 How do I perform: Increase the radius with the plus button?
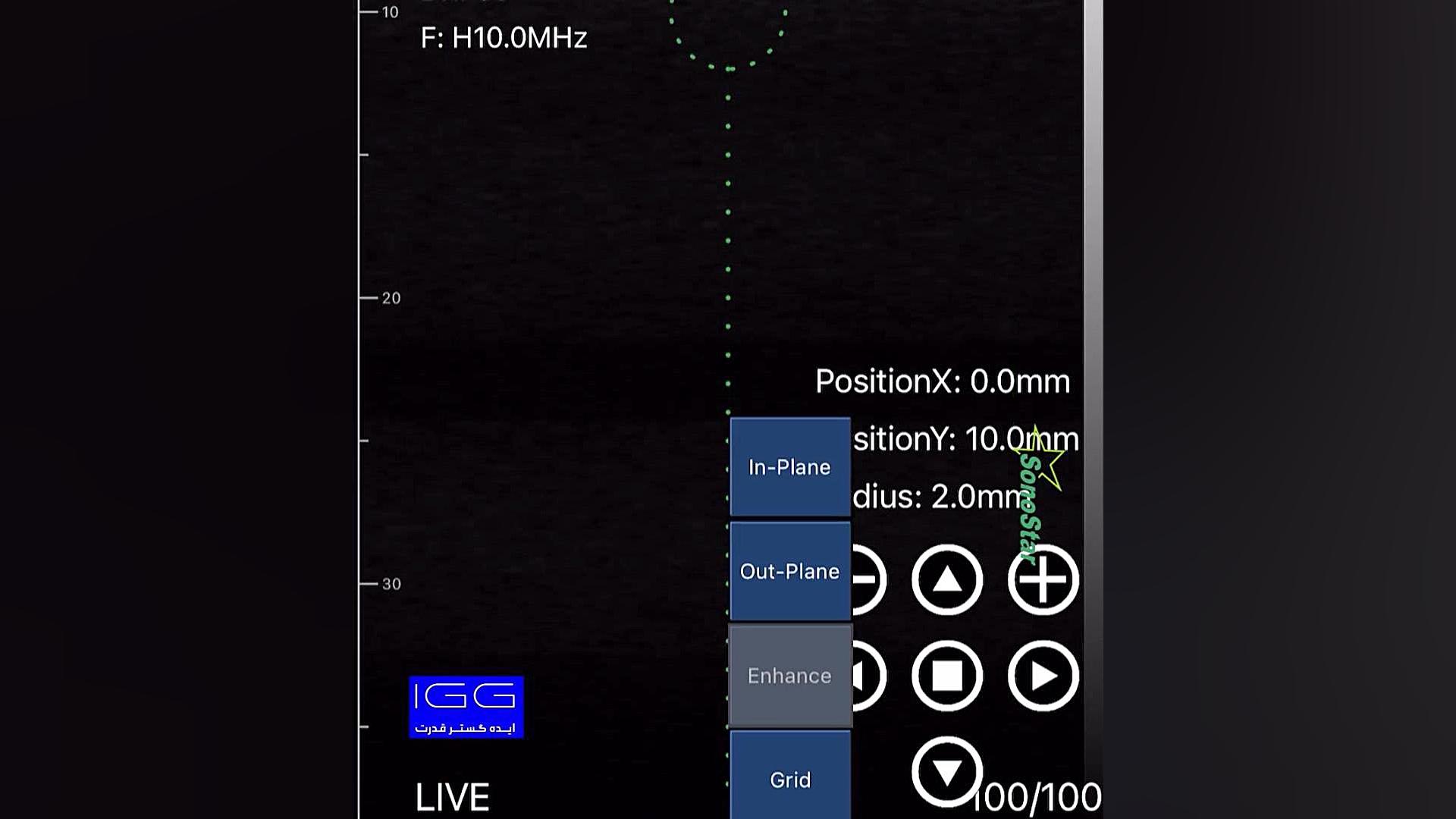point(1043,580)
